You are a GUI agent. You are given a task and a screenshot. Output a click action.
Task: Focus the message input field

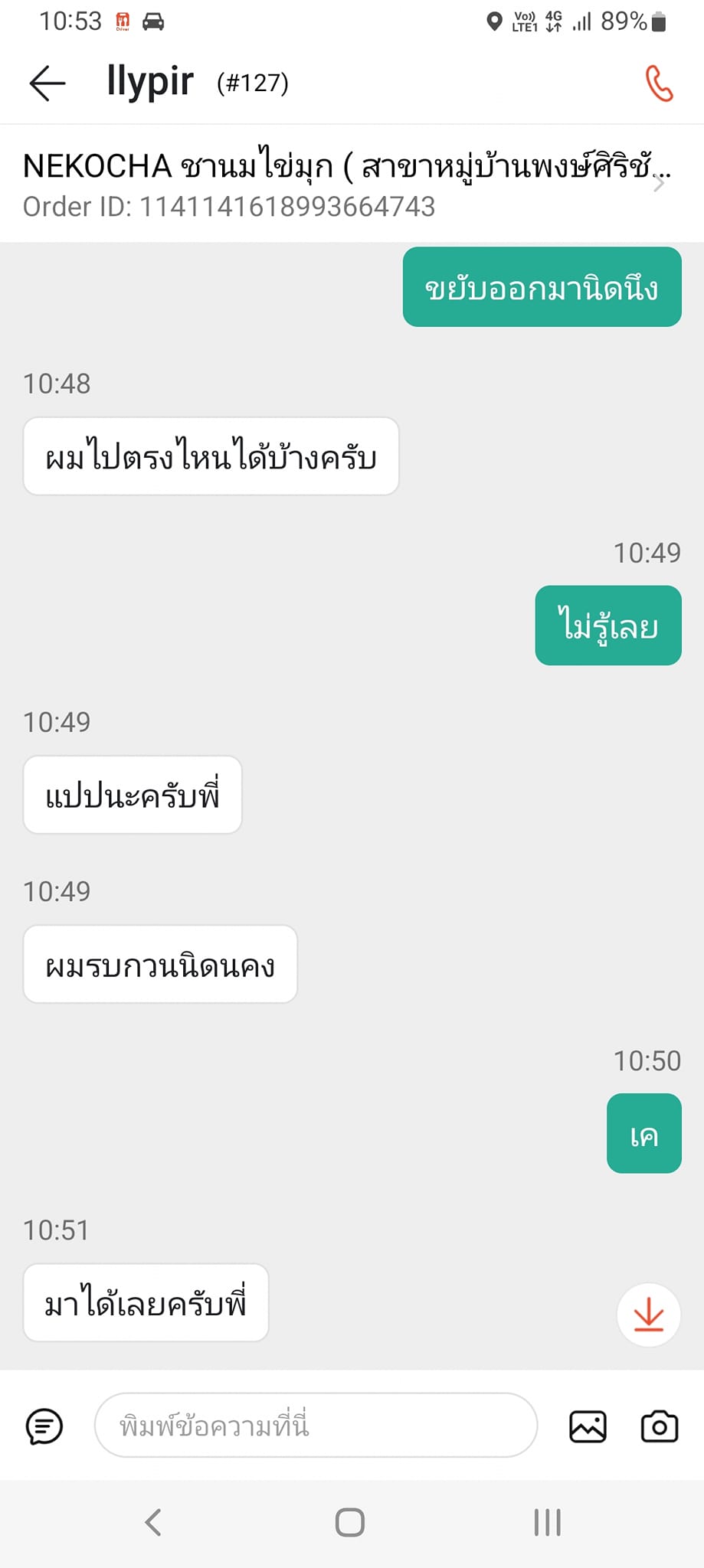(x=316, y=1426)
